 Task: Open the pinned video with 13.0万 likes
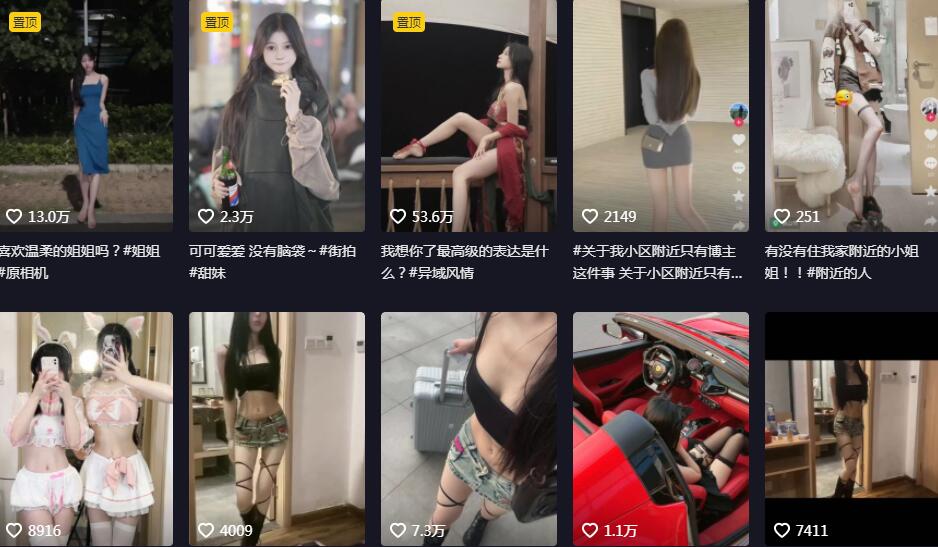[85, 115]
